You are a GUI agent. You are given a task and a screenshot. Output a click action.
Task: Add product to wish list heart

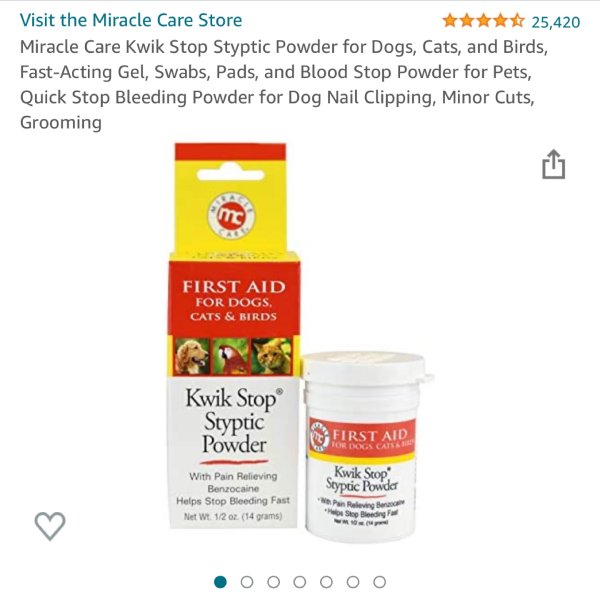50,525
